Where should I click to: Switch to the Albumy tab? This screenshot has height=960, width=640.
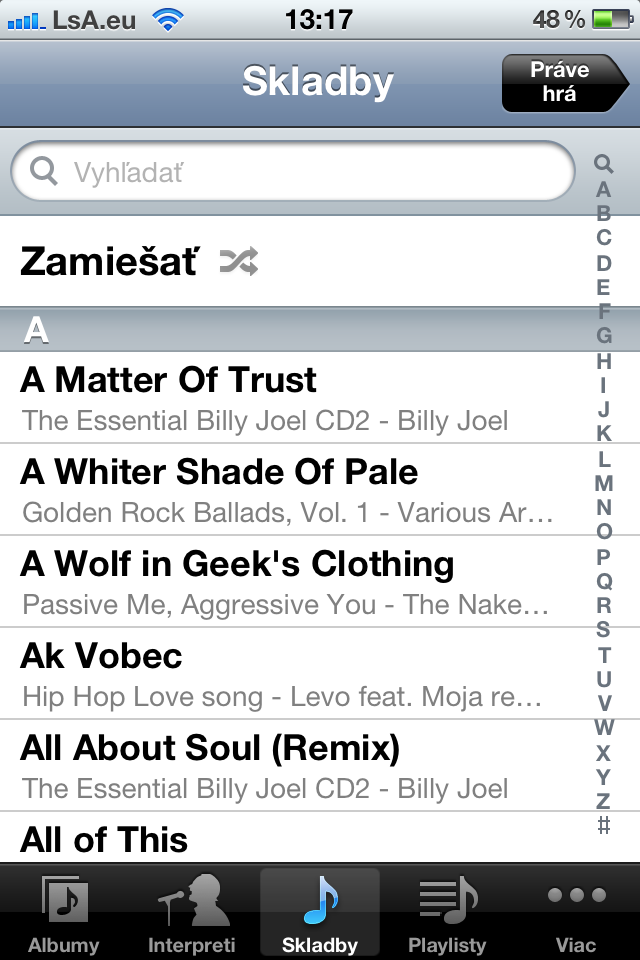coord(64,914)
